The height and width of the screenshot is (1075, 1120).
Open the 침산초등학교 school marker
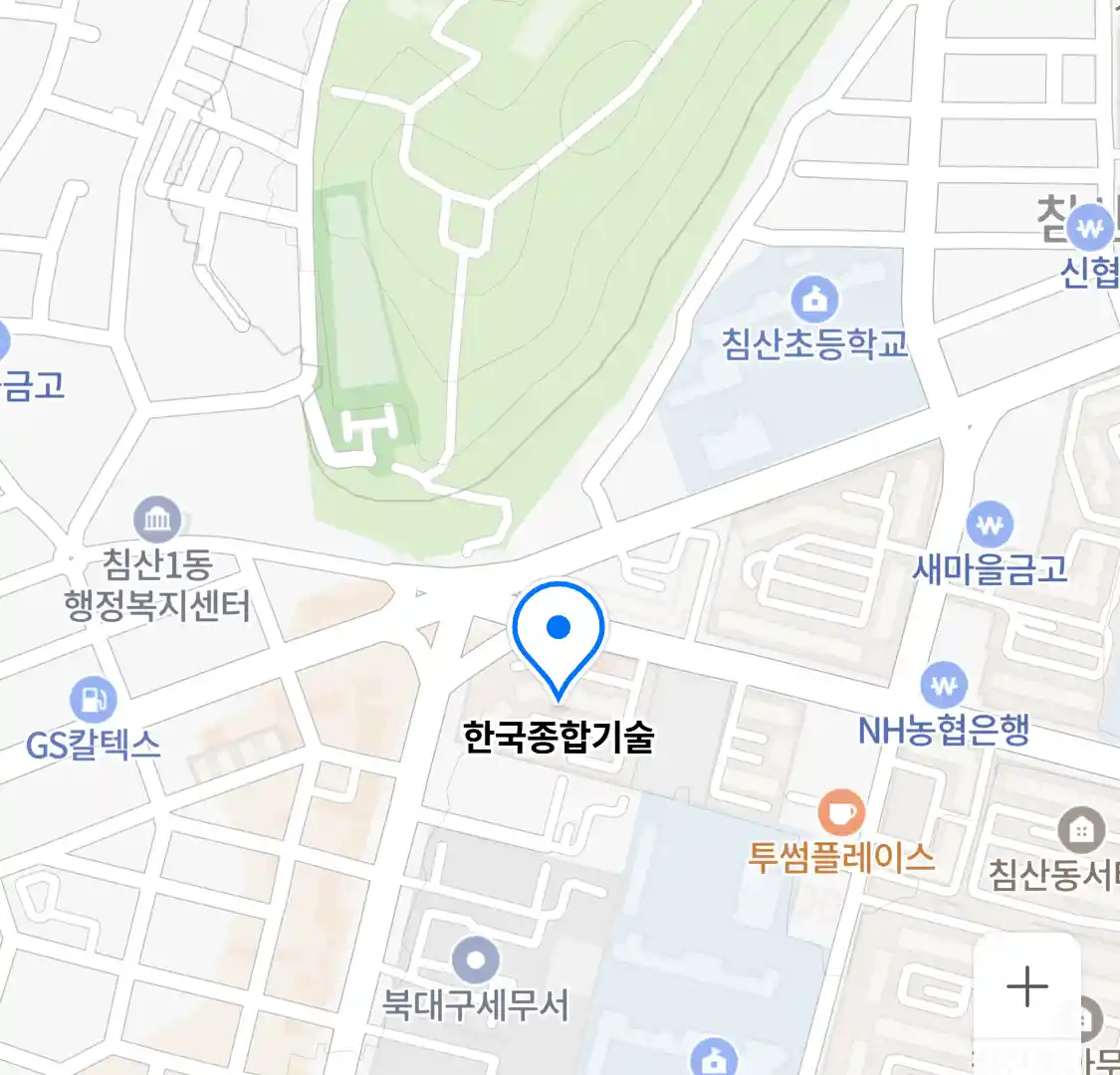click(814, 299)
